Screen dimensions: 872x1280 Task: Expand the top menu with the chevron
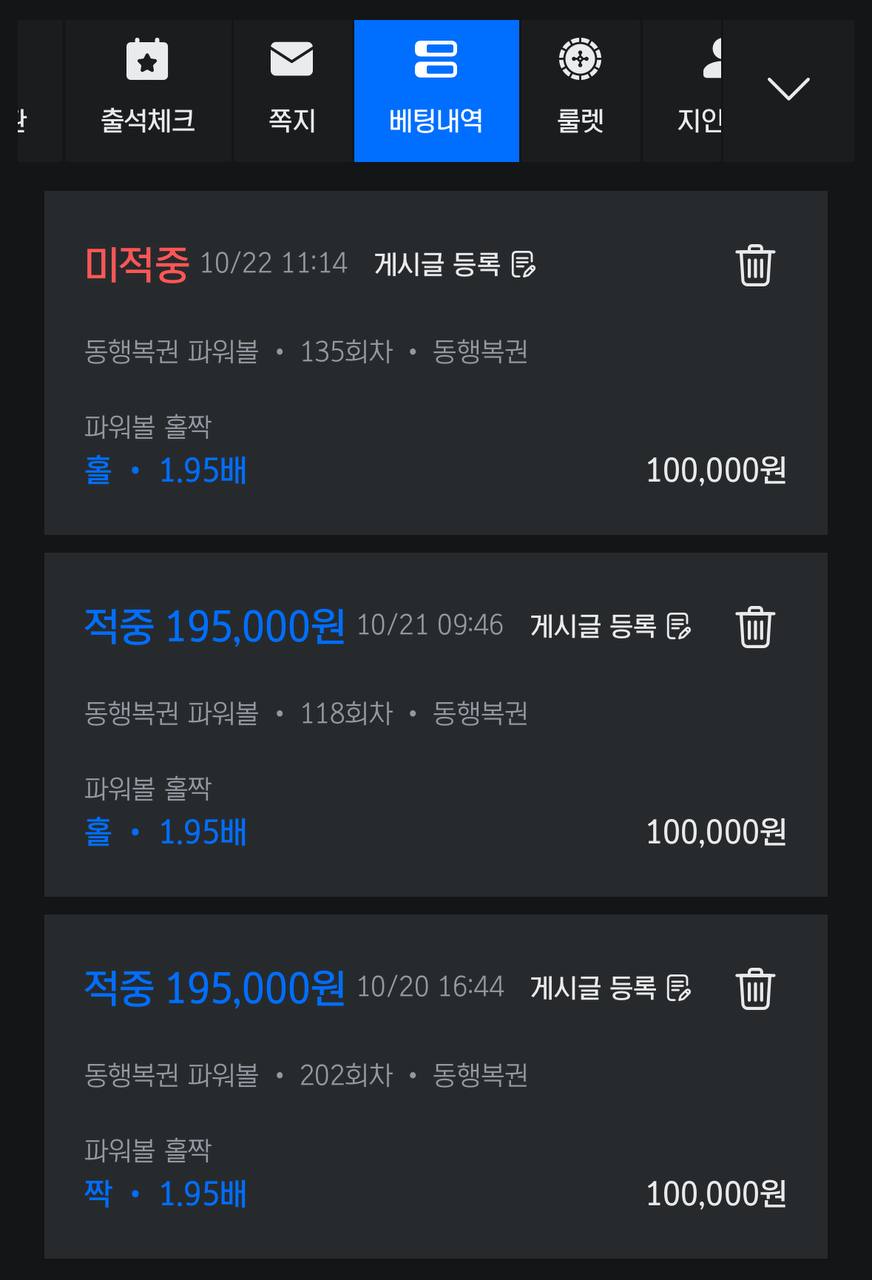(788, 90)
